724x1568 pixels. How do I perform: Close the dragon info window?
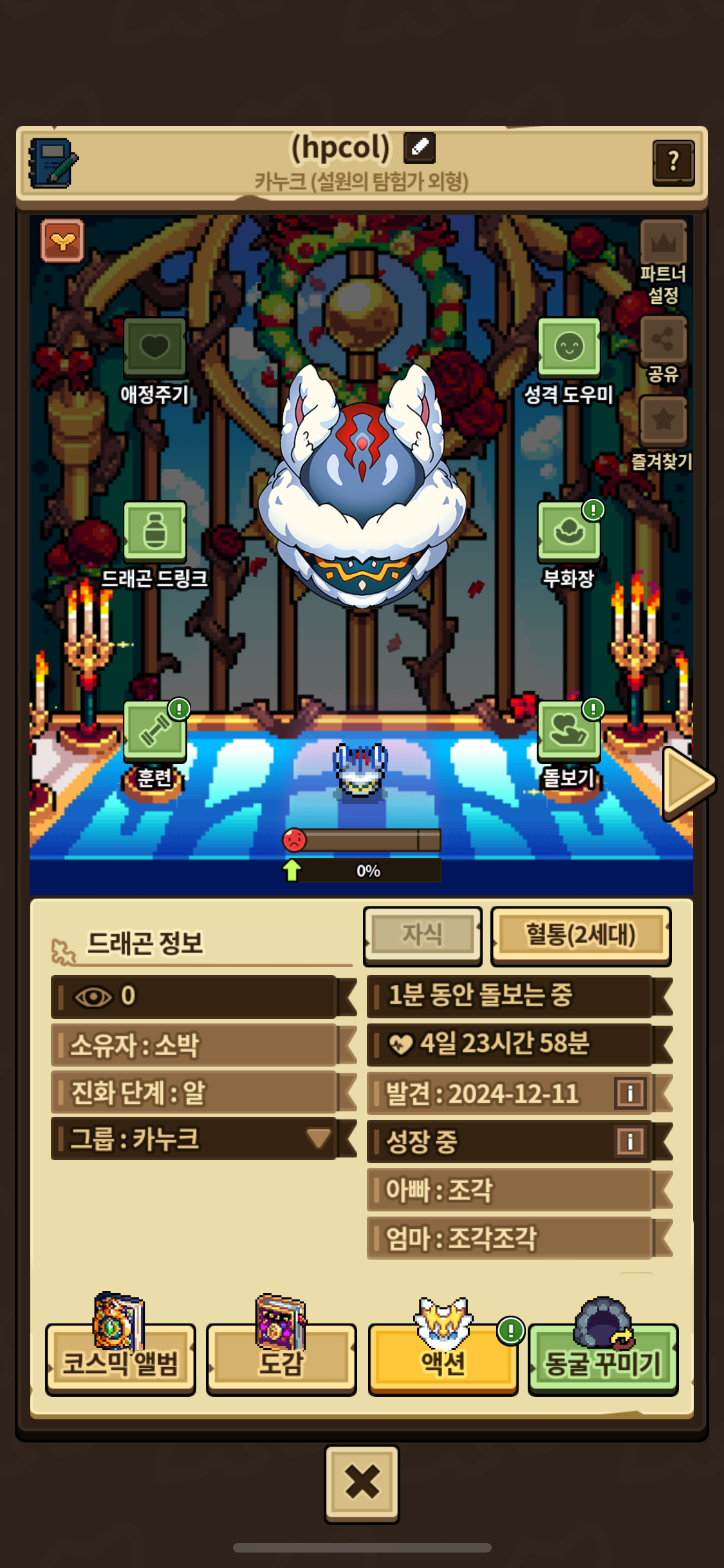coord(362,1483)
